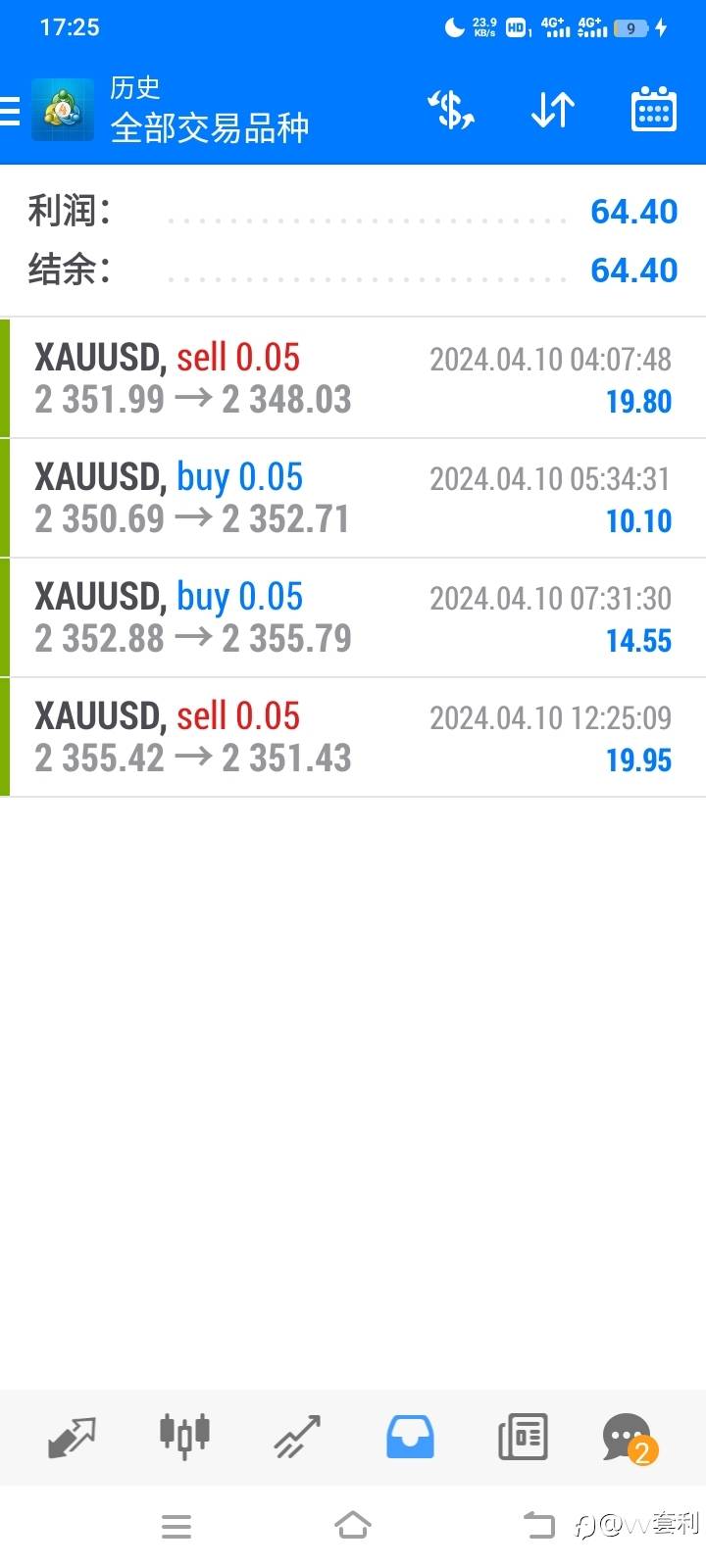The height and width of the screenshot is (1568, 706).
Task: Go to the system home screen
Action: click(x=353, y=1526)
